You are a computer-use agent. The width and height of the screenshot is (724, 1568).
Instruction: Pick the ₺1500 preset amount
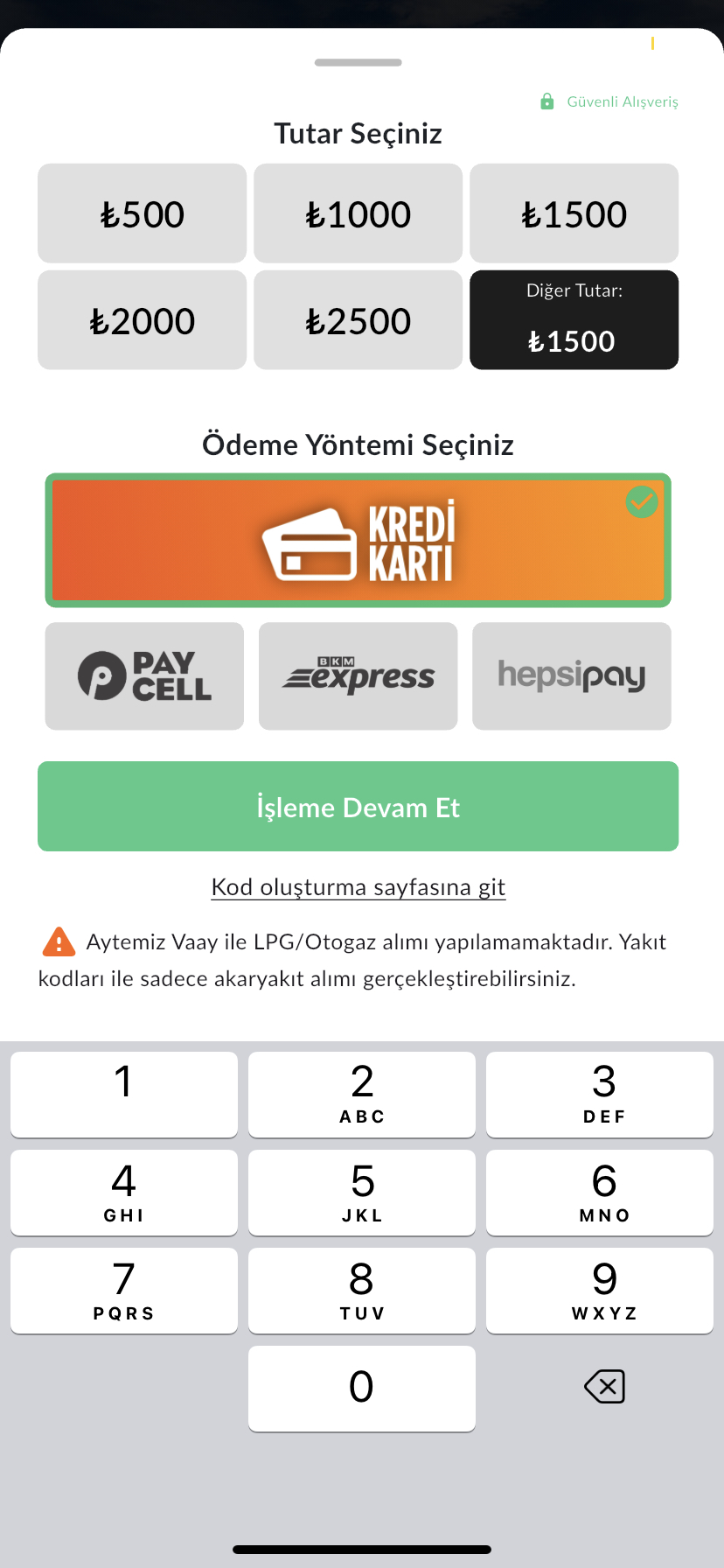click(x=574, y=213)
